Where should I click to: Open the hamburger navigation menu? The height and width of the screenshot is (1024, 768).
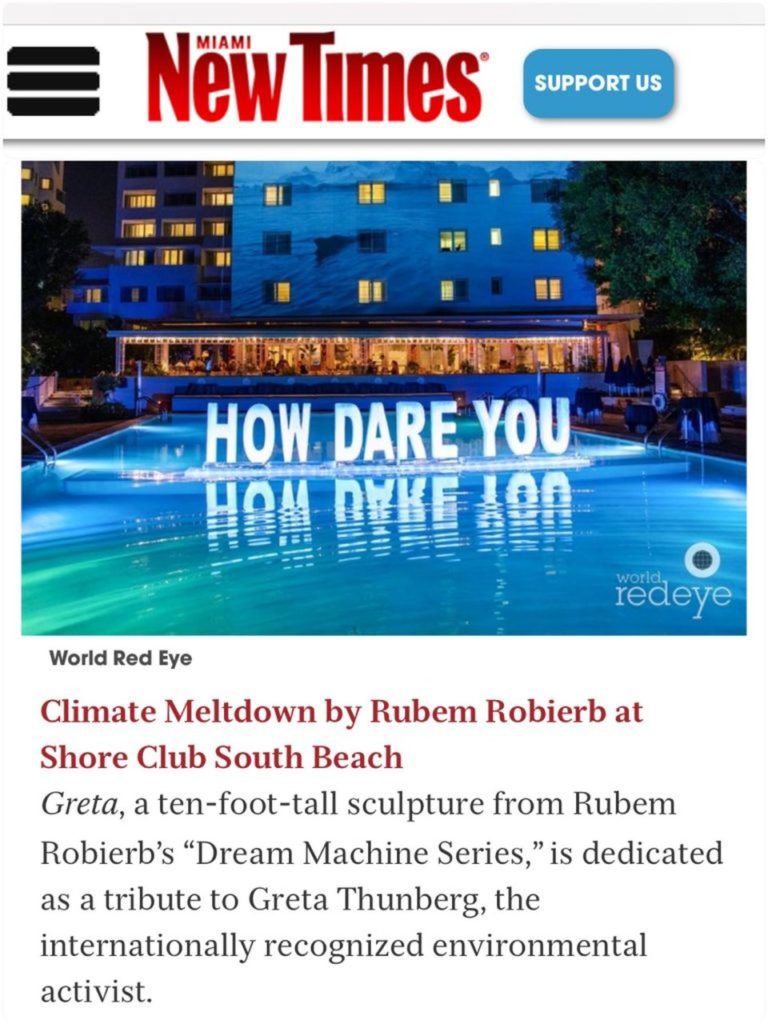pos(53,82)
